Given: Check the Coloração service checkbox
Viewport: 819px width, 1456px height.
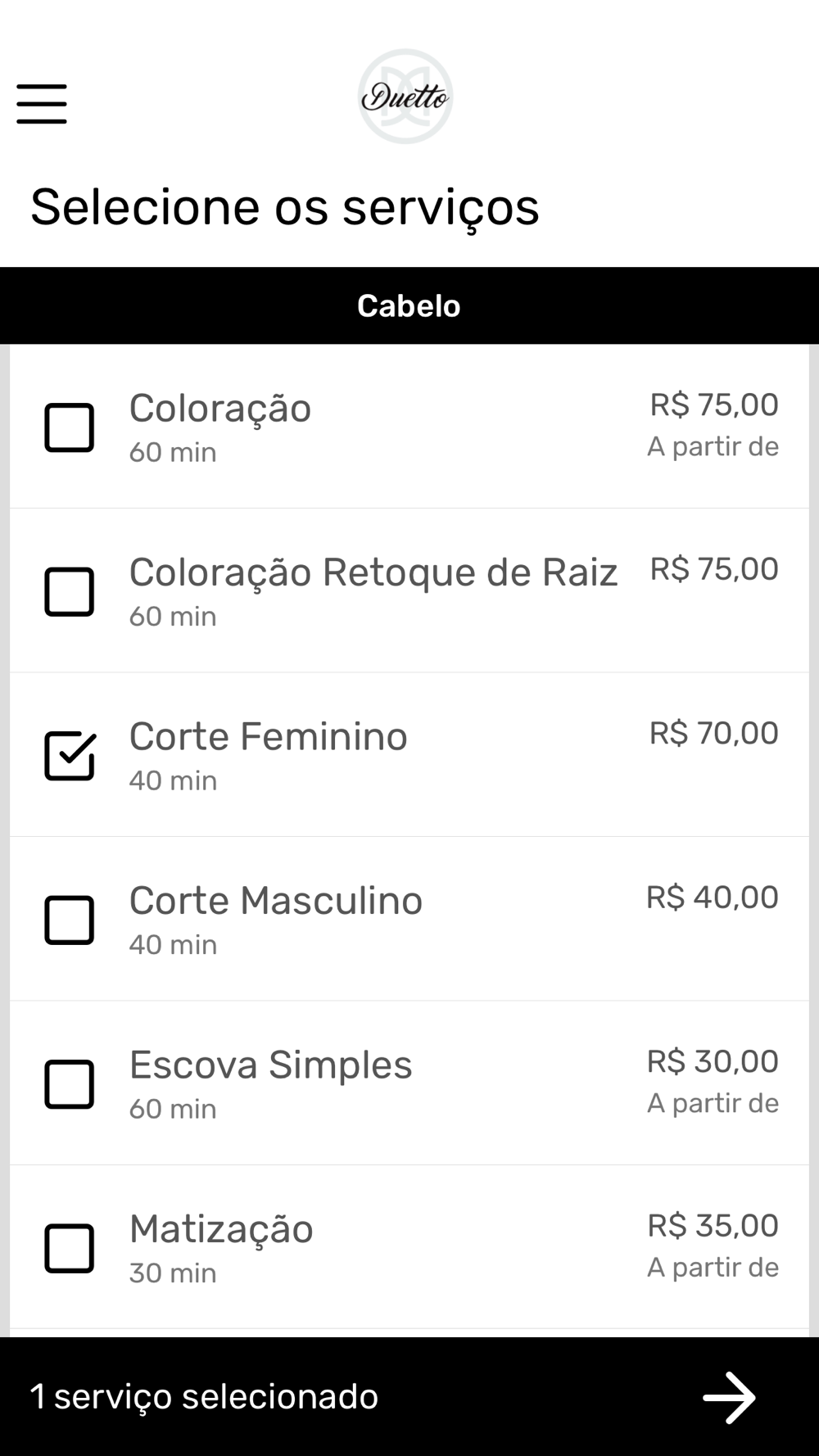Looking at the screenshot, I should click(69, 427).
